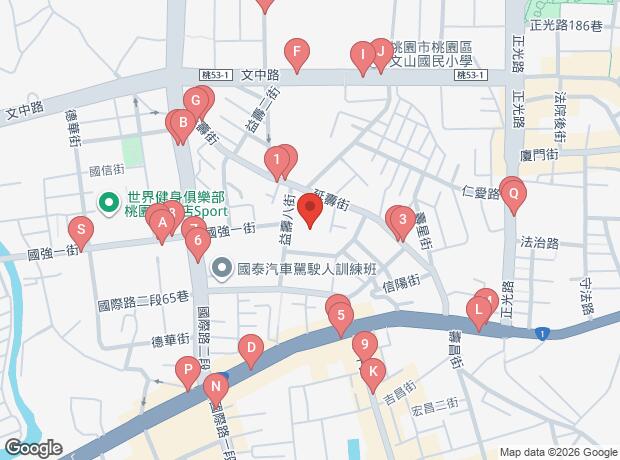Open 世界健身俱樂部 place pin
Screen dimensions: 620x460
point(109,203)
